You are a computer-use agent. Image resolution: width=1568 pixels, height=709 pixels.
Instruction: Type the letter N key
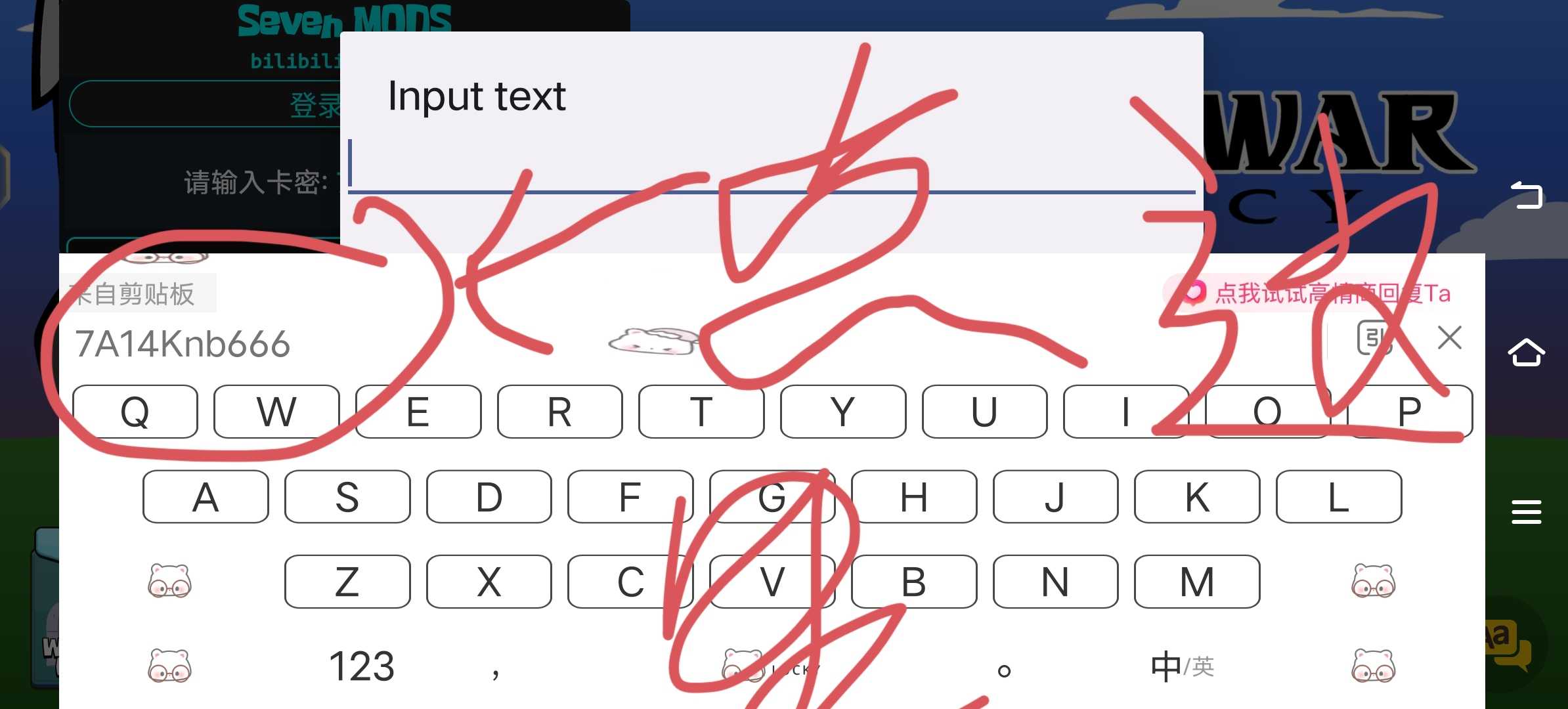pos(1055,582)
